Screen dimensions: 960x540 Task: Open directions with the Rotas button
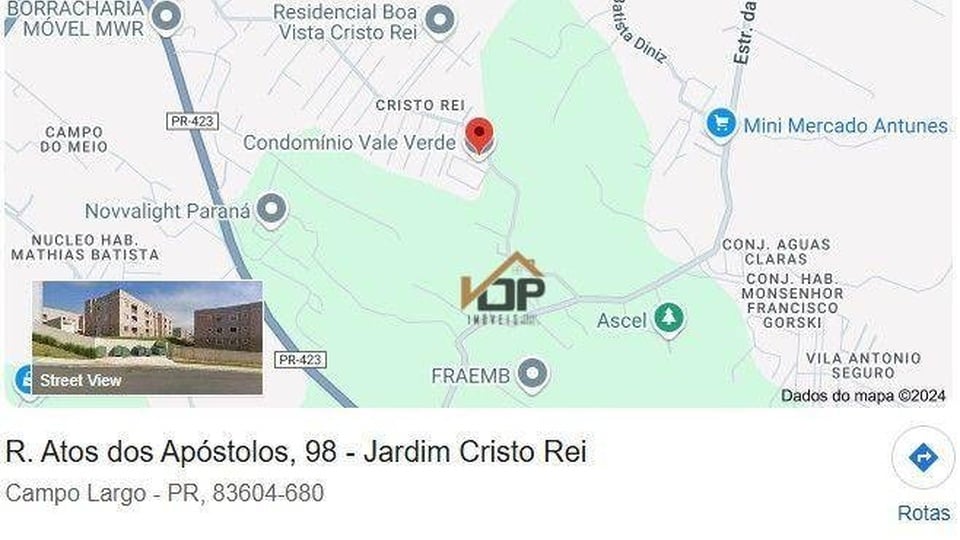coord(921,459)
